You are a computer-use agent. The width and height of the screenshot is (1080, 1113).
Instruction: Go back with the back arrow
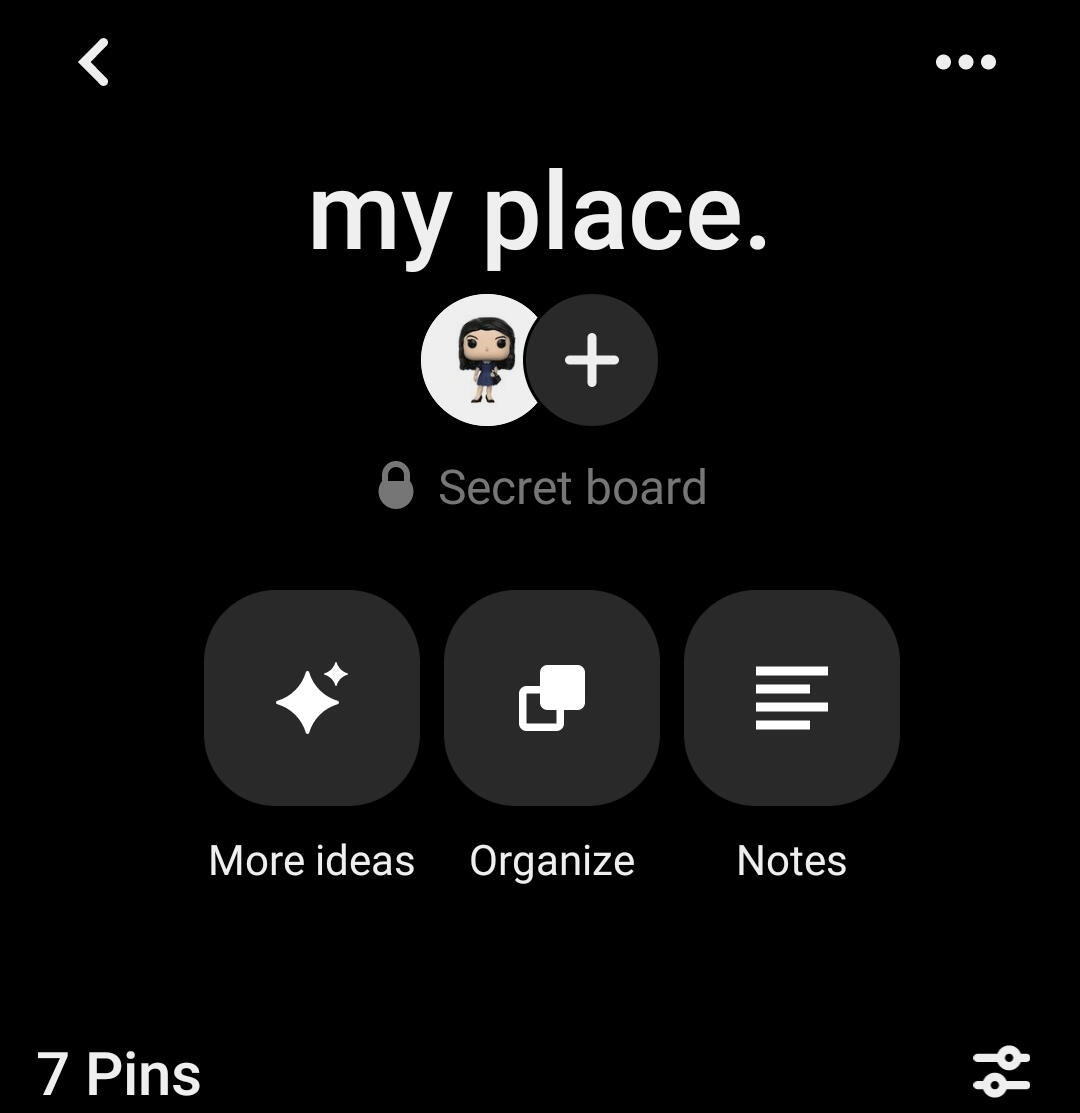(x=94, y=62)
